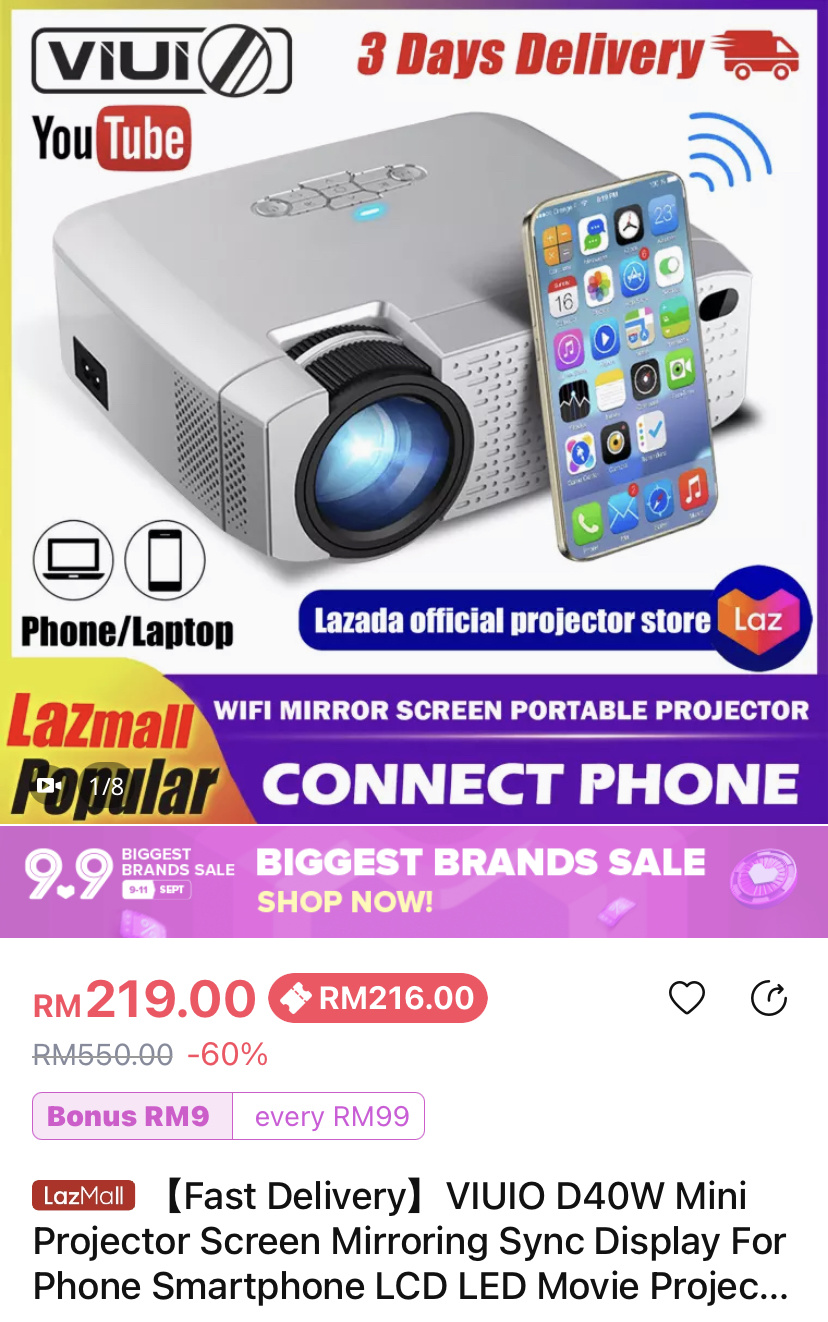Viewport: 828px width, 1322px height.
Task: Tap the RM216.00 voucher price tag
Action: pos(378,998)
